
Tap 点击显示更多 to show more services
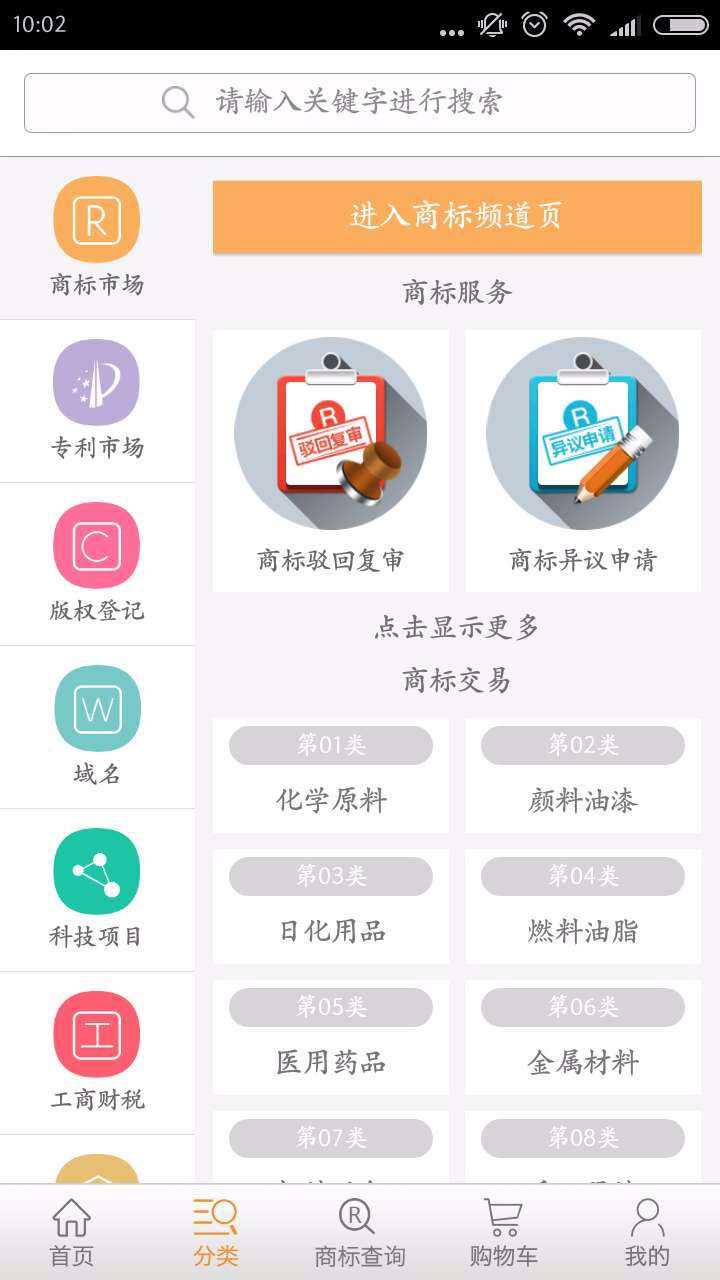coord(457,627)
